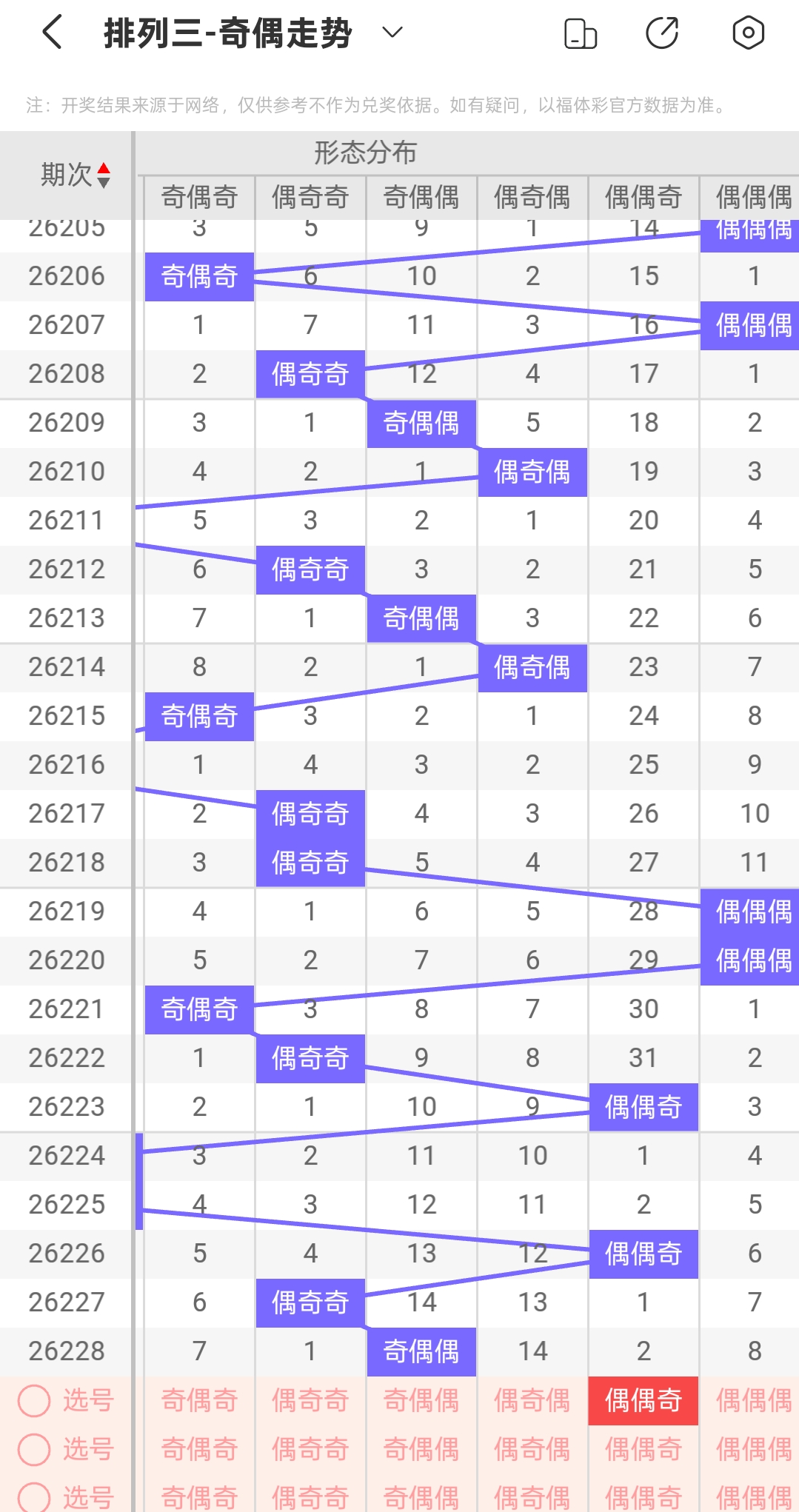Open the chart settings
Viewport: 799px width, 1512px height.
748,33
